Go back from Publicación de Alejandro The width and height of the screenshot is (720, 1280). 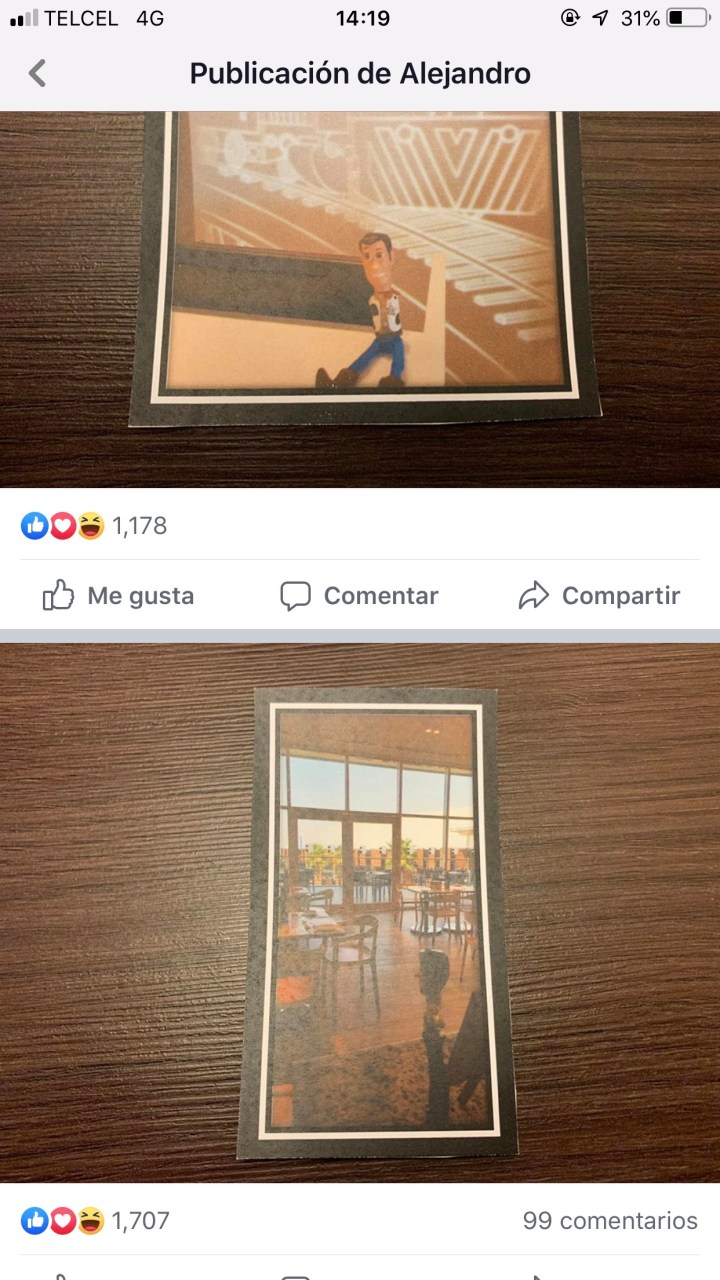tap(38, 73)
